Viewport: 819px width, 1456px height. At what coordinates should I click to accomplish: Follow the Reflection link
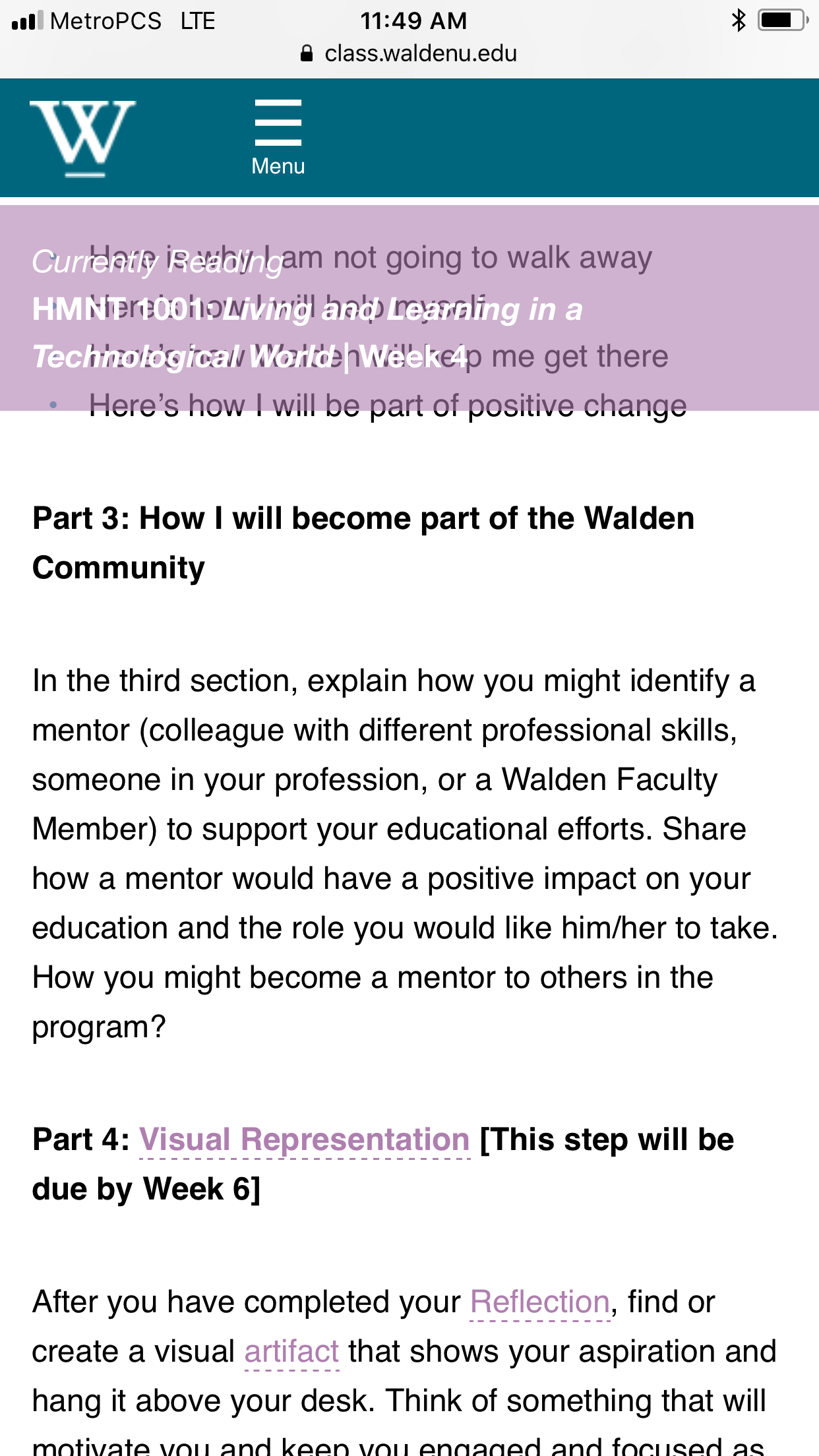tap(540, 1302)
